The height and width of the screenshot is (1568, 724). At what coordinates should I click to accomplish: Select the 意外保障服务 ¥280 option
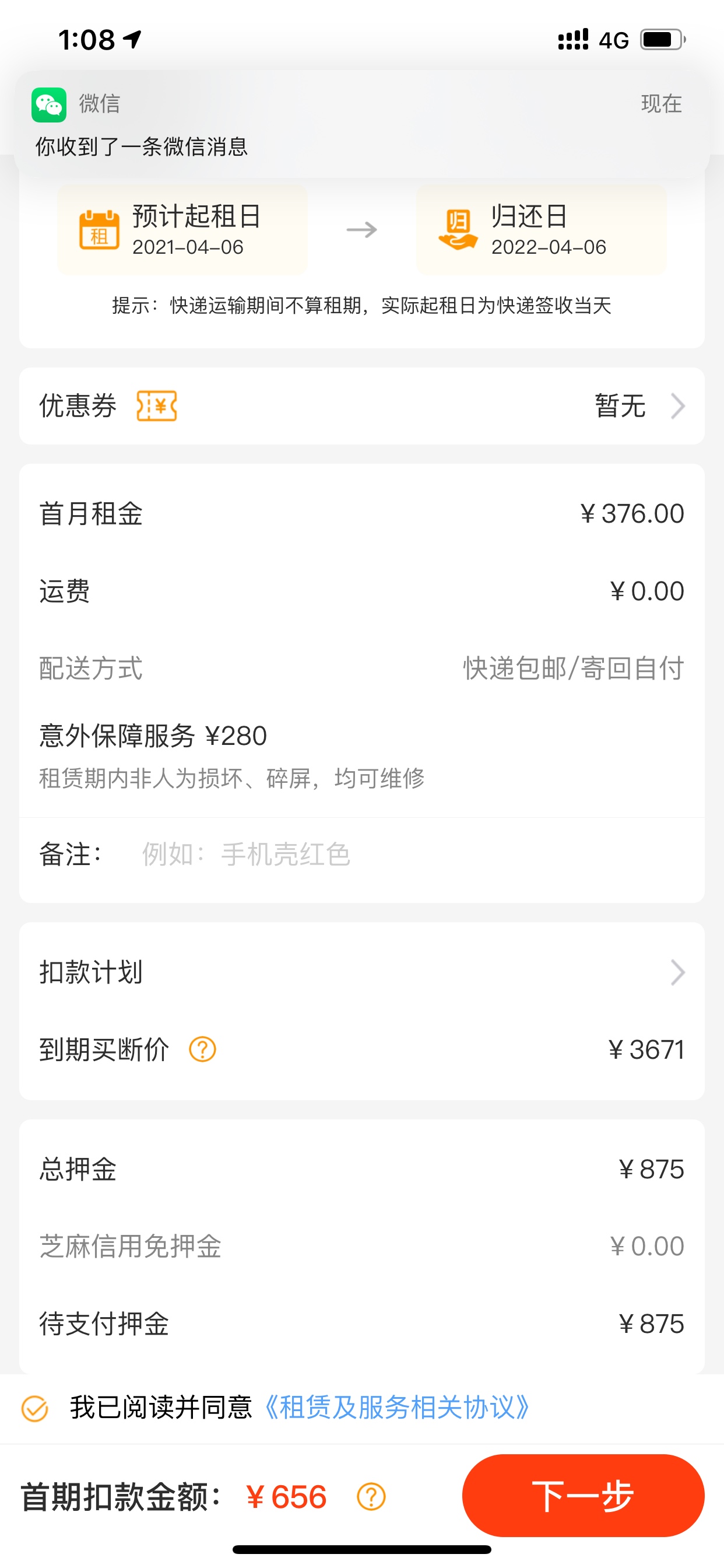(x=362, y=755)
